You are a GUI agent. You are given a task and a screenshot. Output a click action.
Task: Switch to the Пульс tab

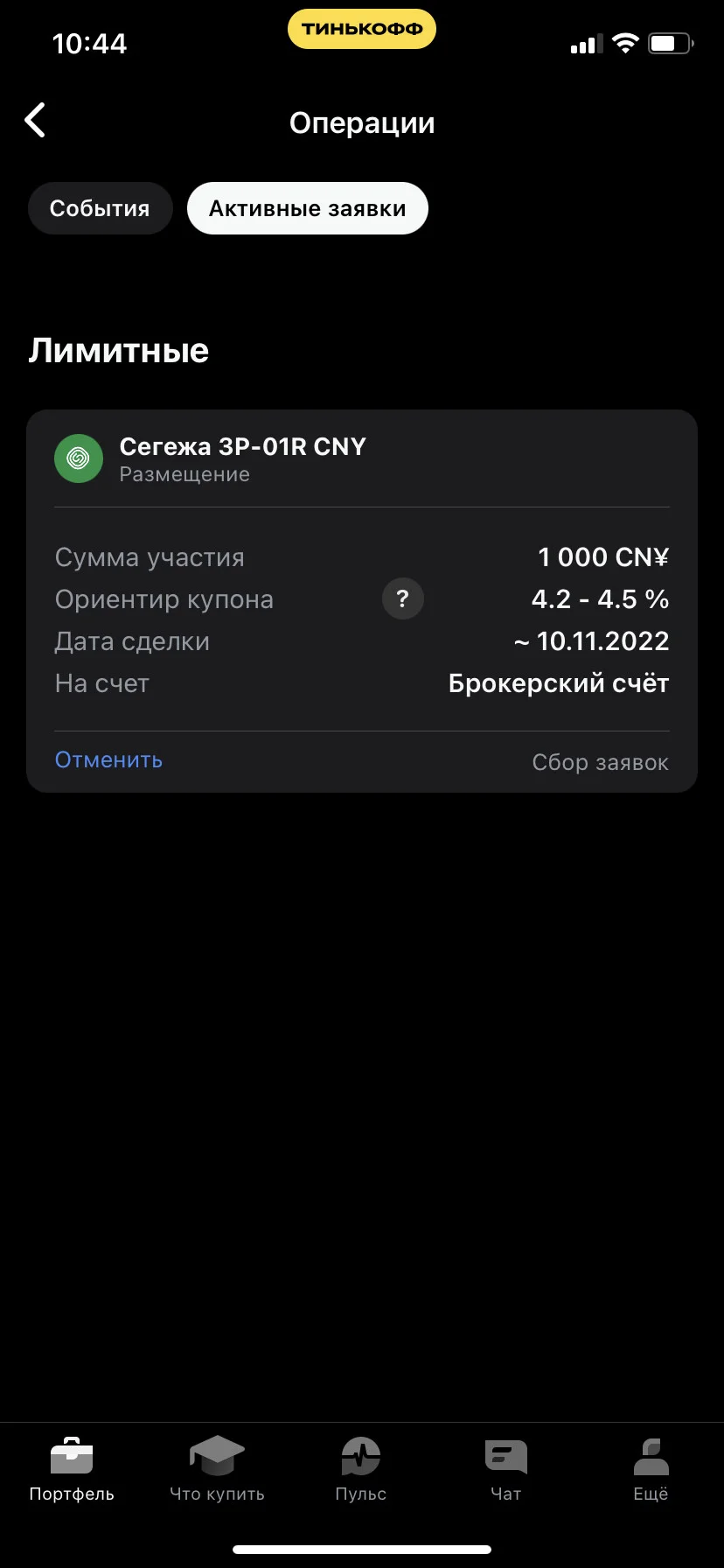(361, 1470)
